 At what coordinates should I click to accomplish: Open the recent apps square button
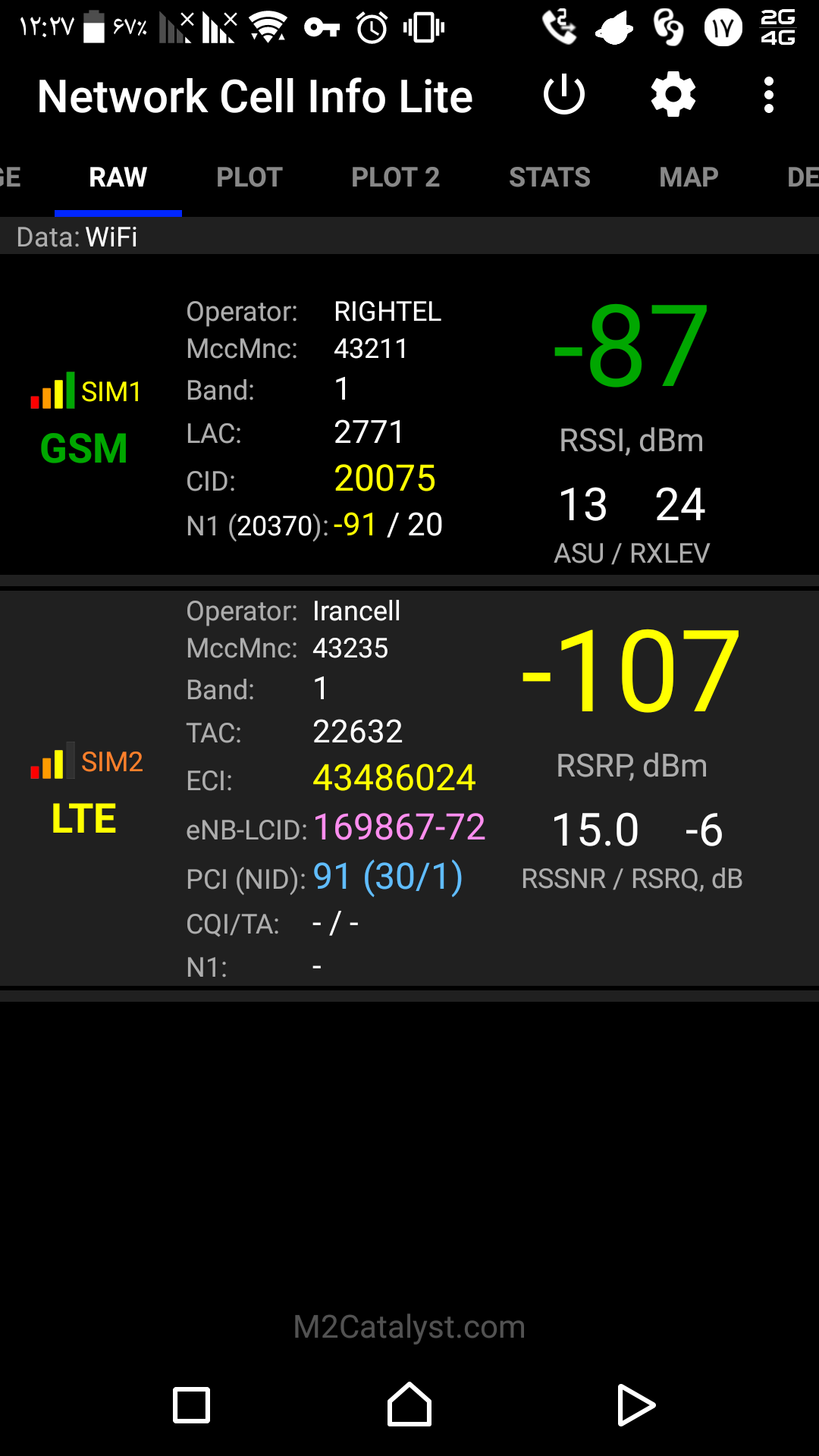191,1405
